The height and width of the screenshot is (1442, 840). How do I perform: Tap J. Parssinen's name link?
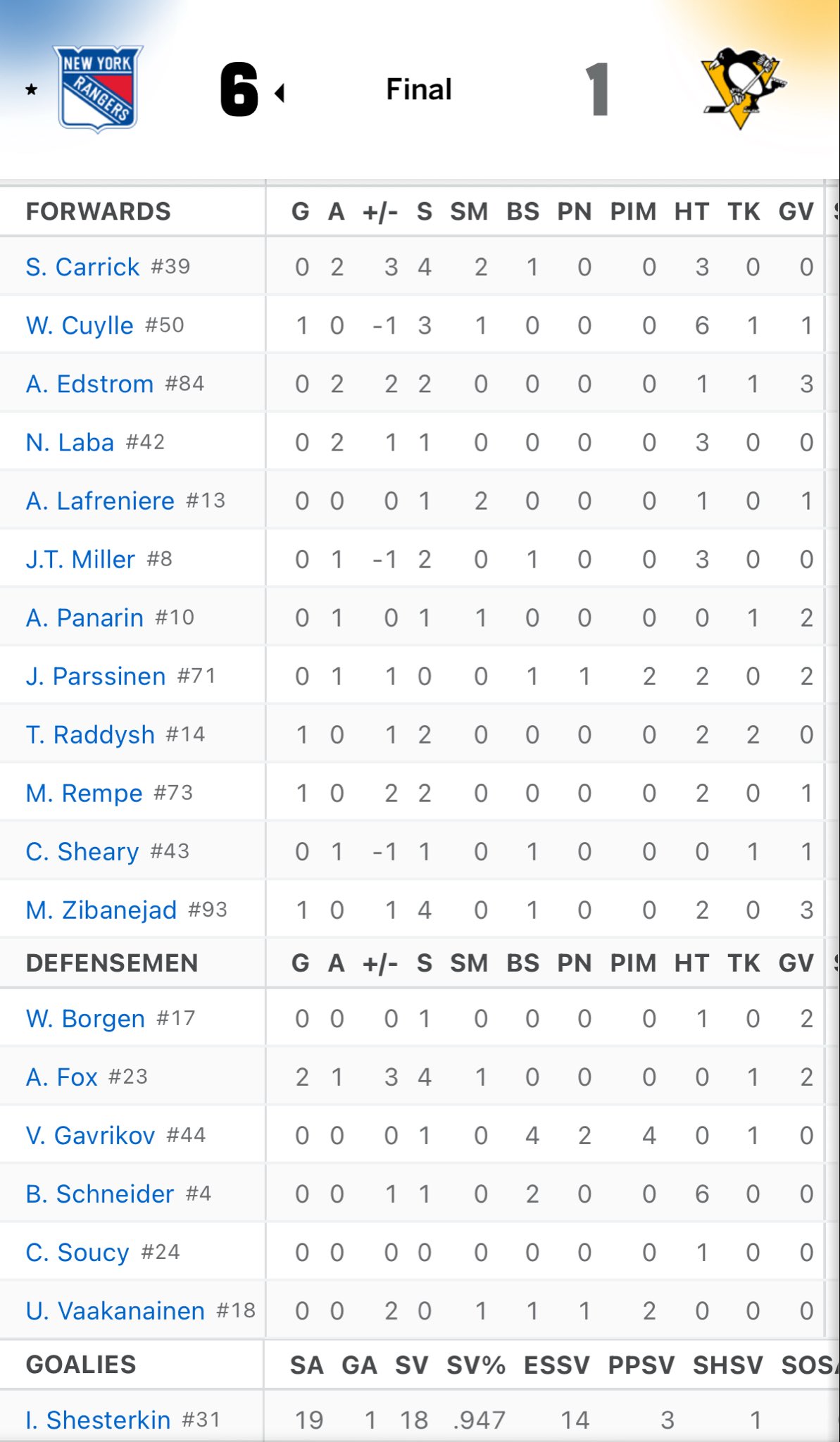[96, 676]
